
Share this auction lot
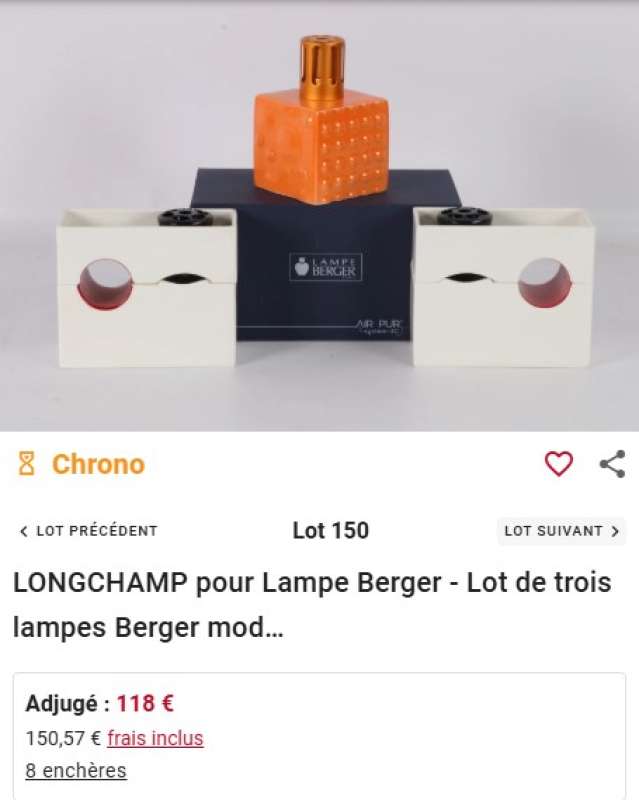click(x=612, y=464)
